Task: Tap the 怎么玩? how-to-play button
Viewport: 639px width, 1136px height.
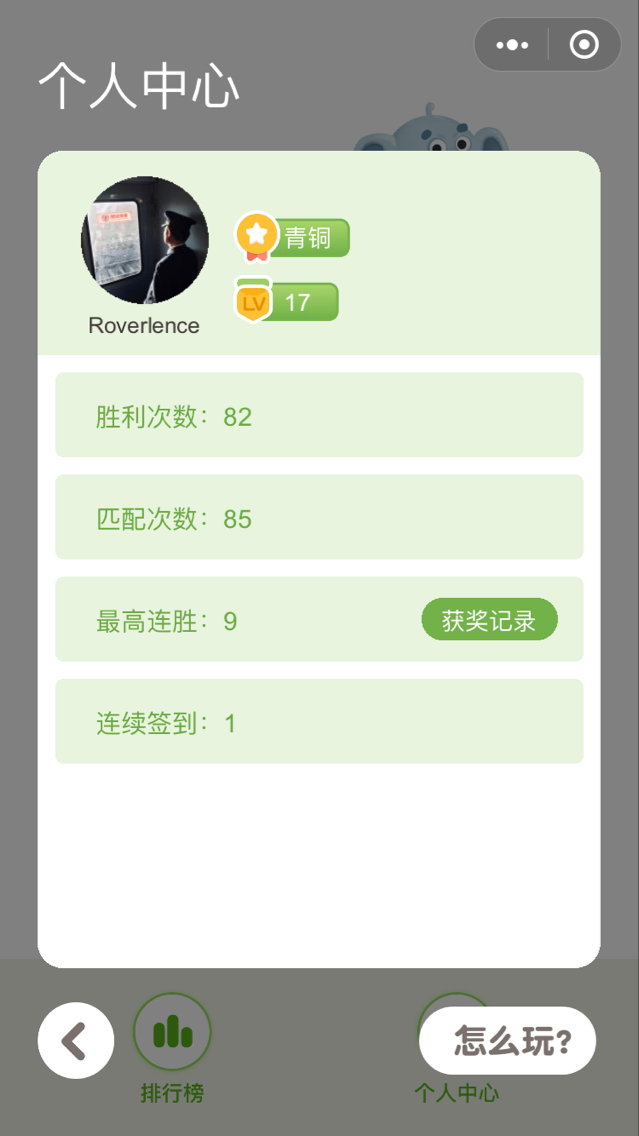Action: [x=507, y=1040]
